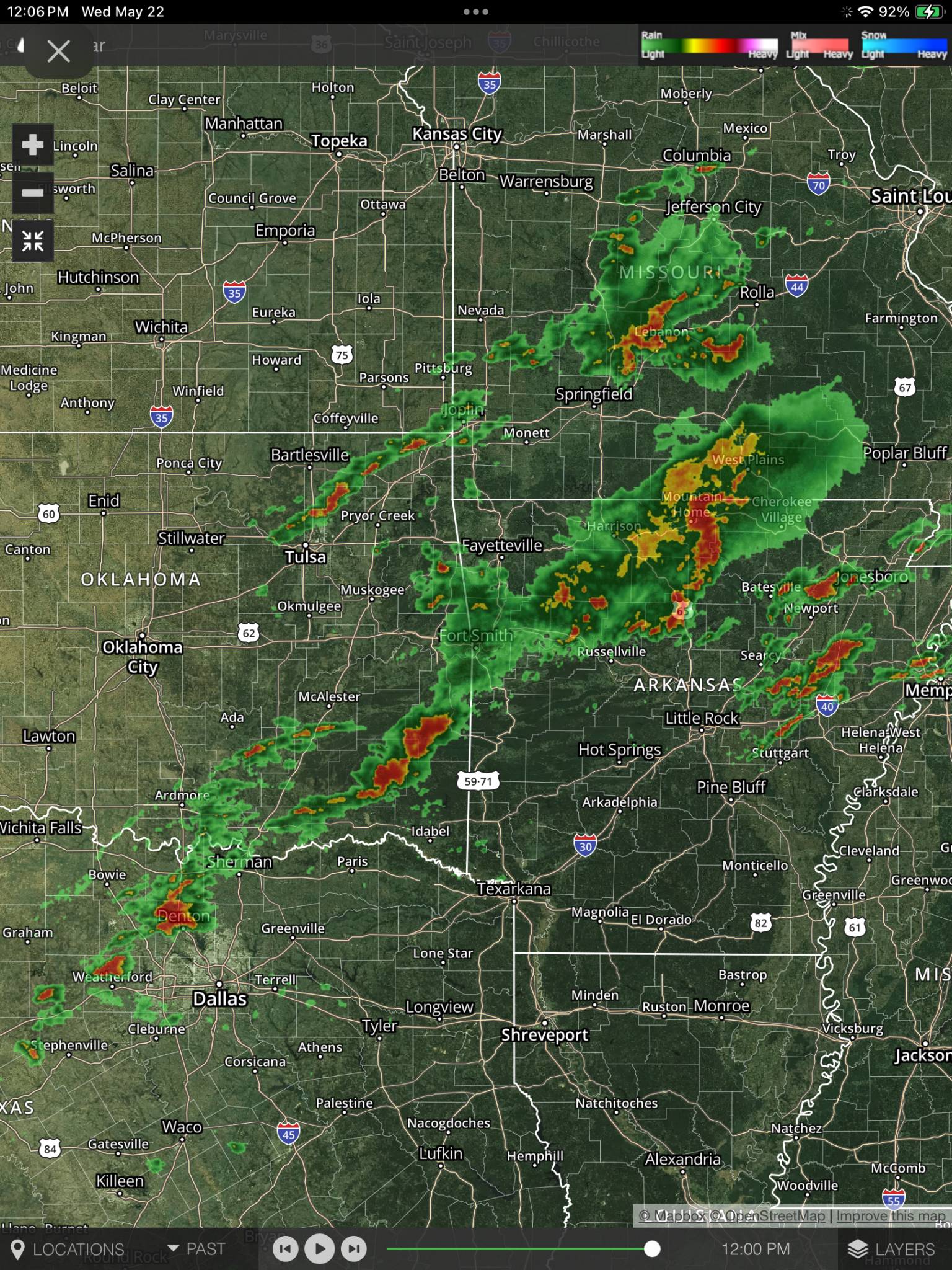This screenshot has height=1270, width=952.
Task: Open the Layers panel
Action: (x=892, y=1250)
